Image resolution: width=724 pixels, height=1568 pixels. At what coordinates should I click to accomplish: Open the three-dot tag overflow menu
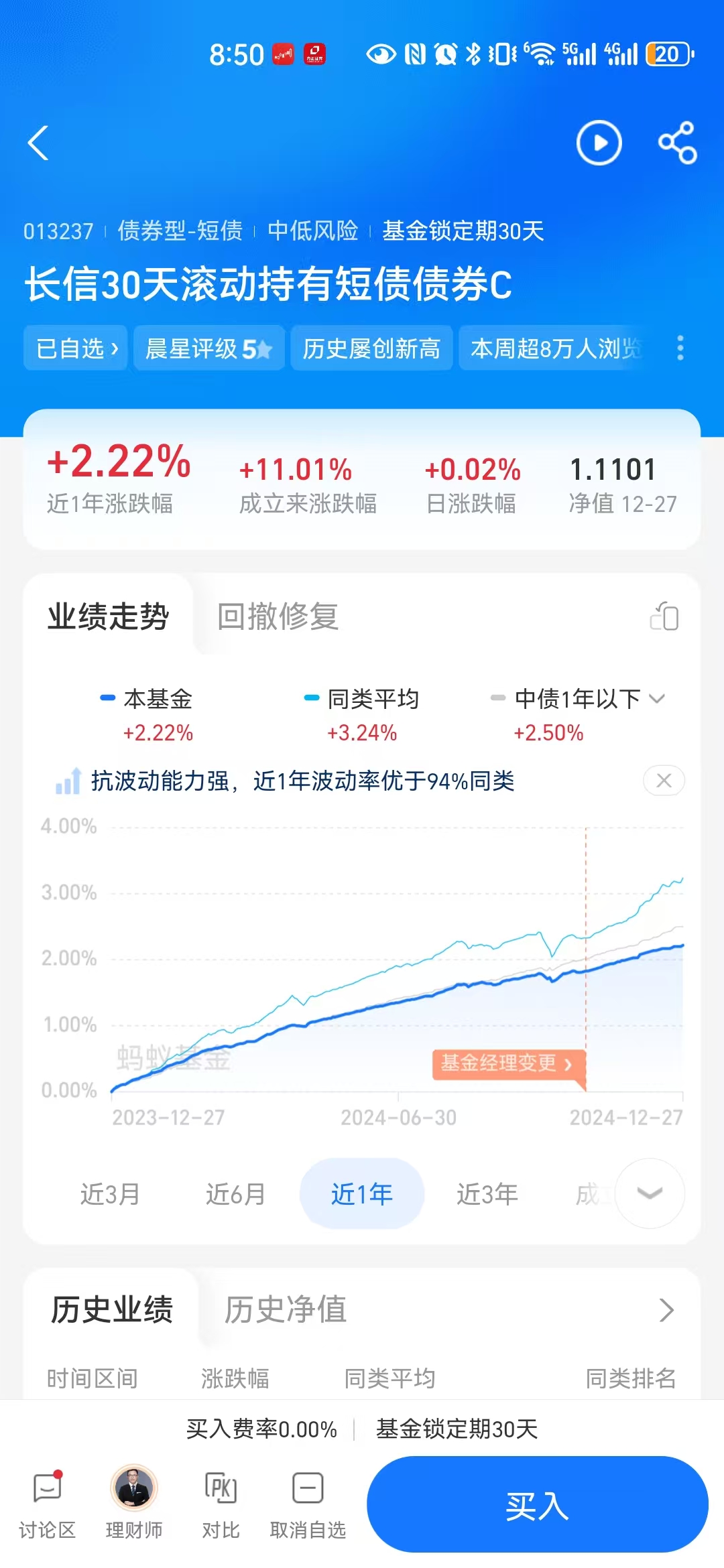coord(680,348)
